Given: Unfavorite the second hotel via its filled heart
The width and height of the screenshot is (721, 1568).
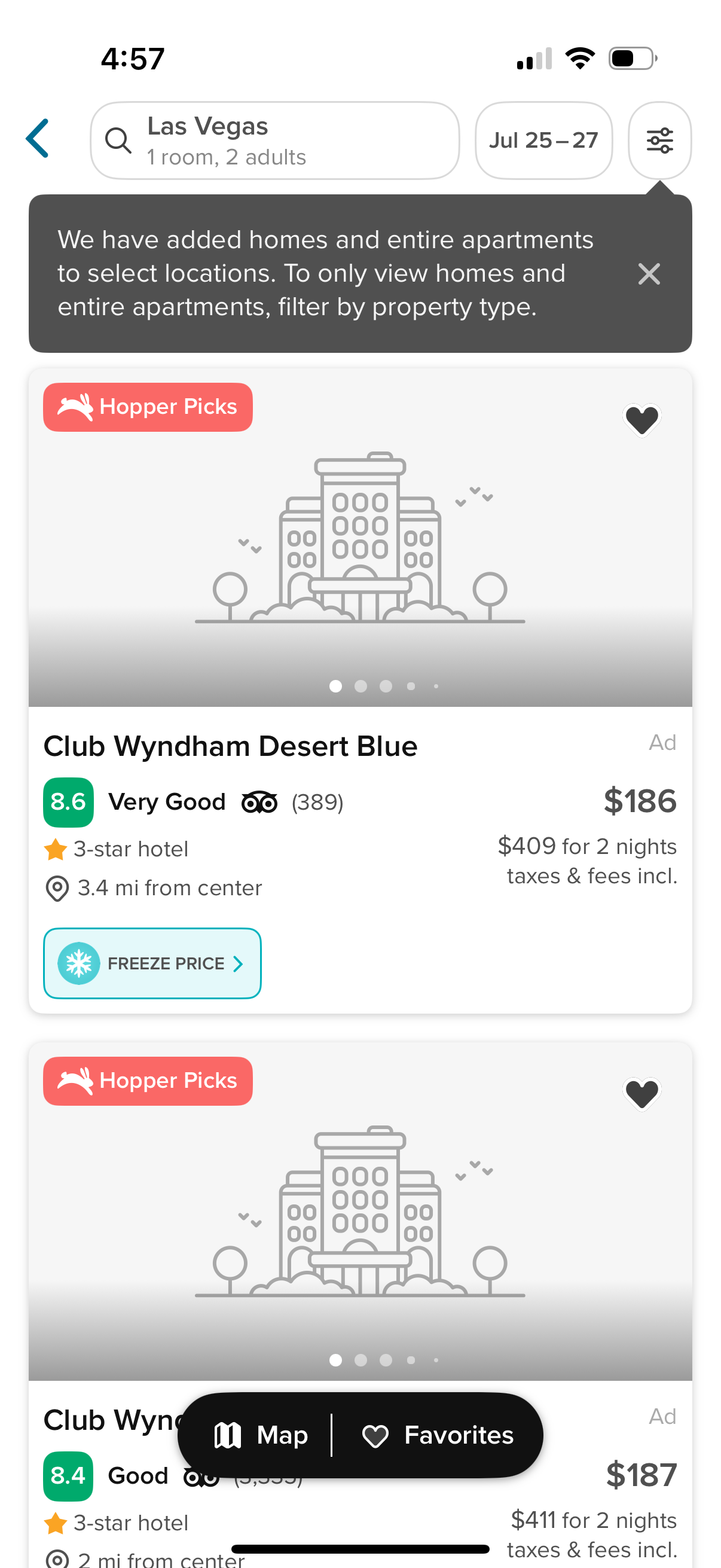Looking at the screenshot, I should pyautogui.click(x=642, y=1093).
